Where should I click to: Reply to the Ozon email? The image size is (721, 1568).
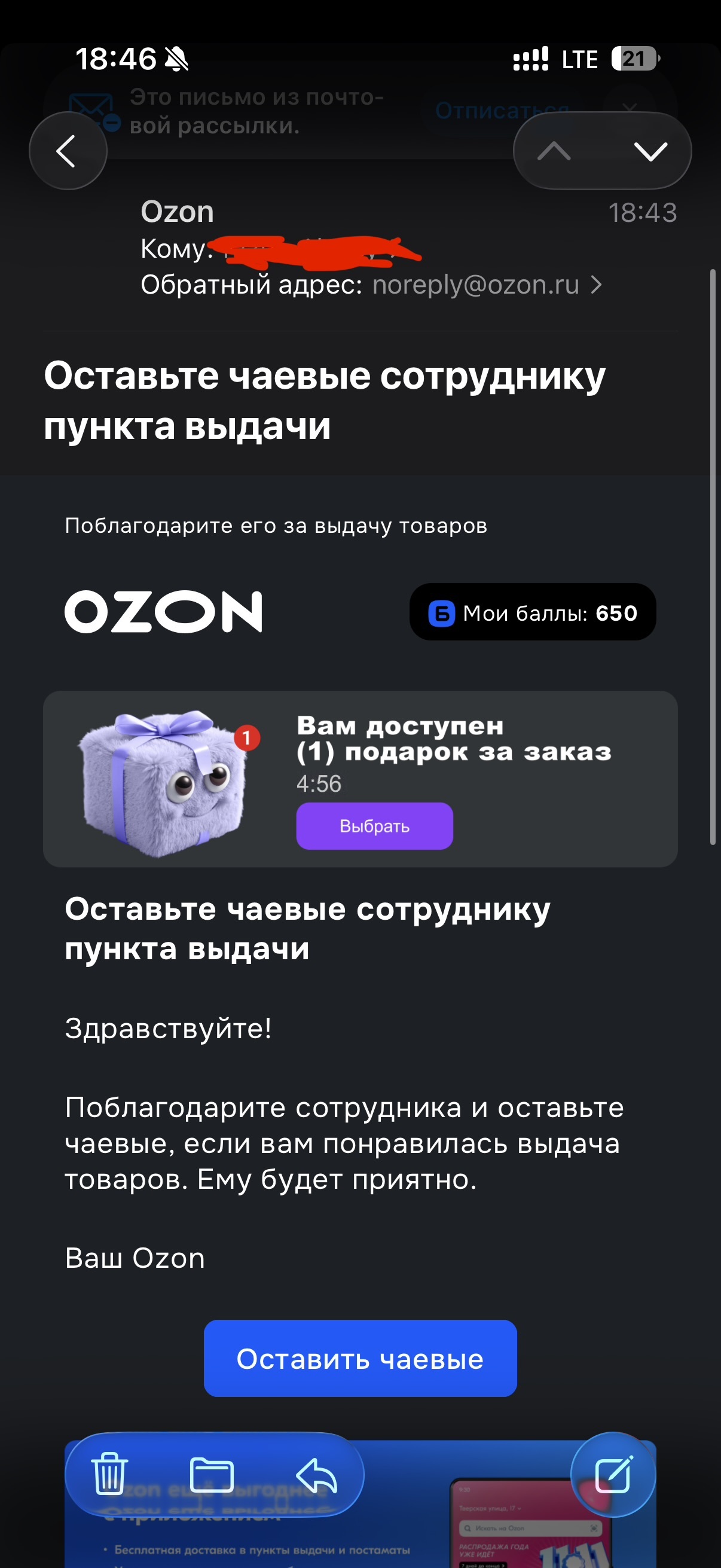click(316, 1475)
